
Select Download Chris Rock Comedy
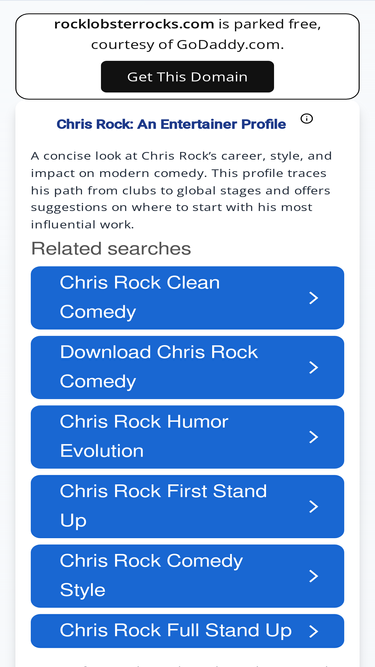pos(187,368)
